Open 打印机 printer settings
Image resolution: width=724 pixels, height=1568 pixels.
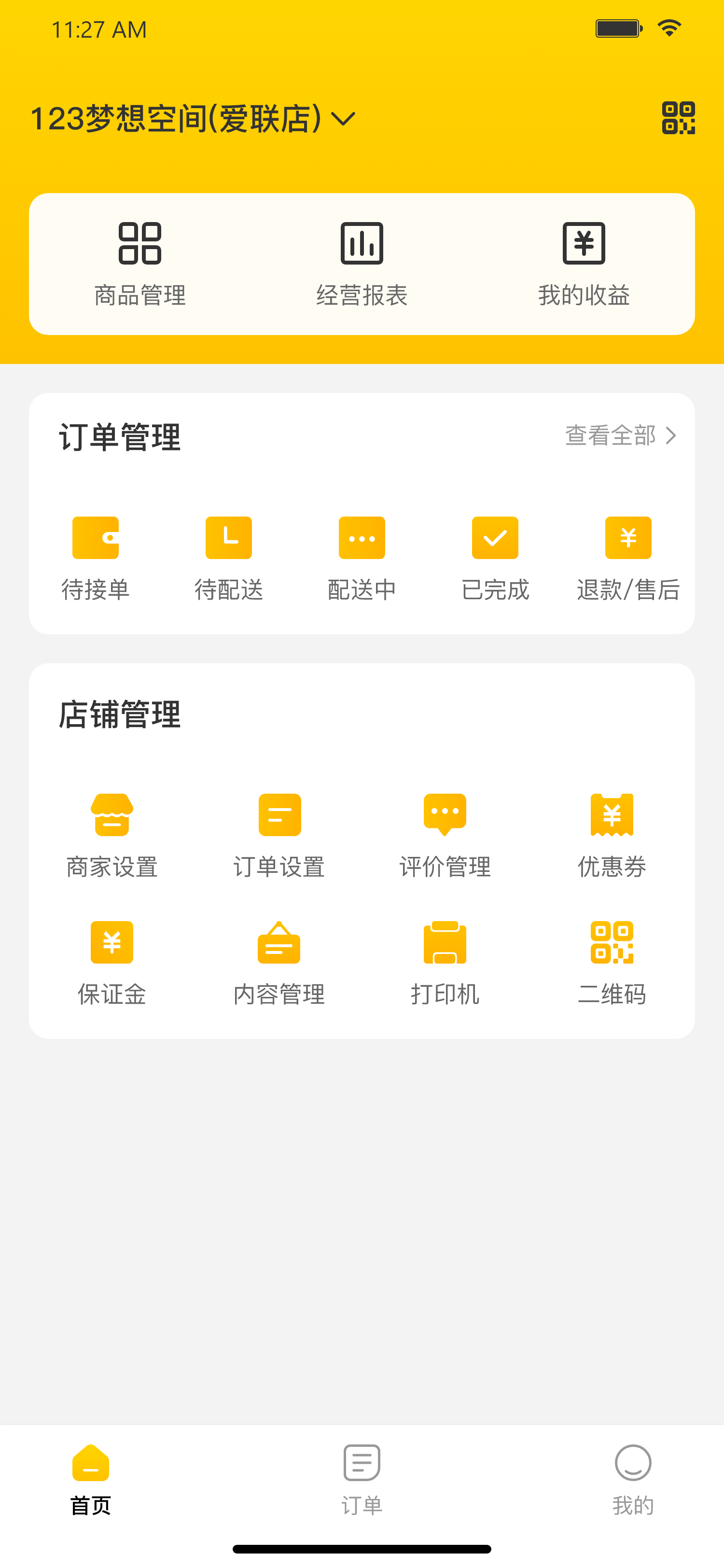coord(446,964)
